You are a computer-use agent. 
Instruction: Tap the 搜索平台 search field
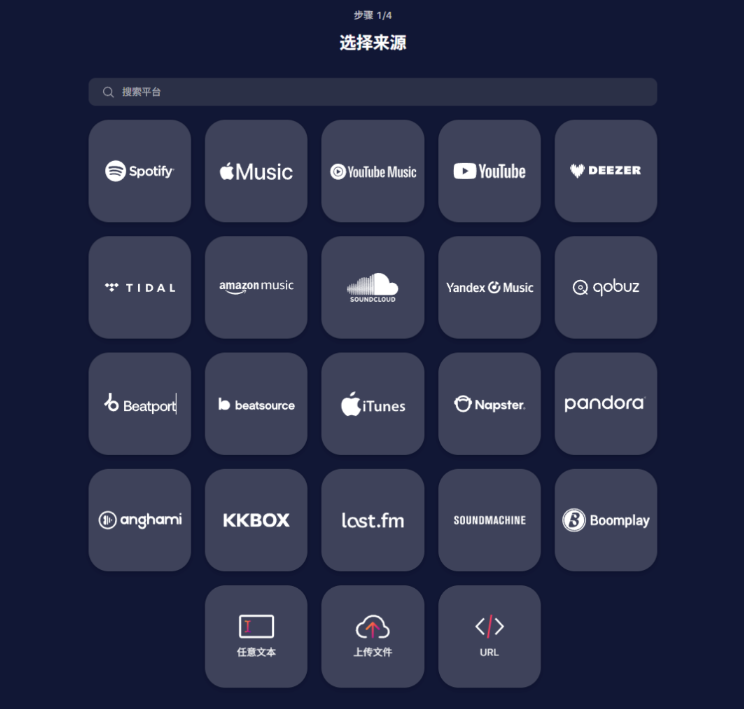click(372, 92)
